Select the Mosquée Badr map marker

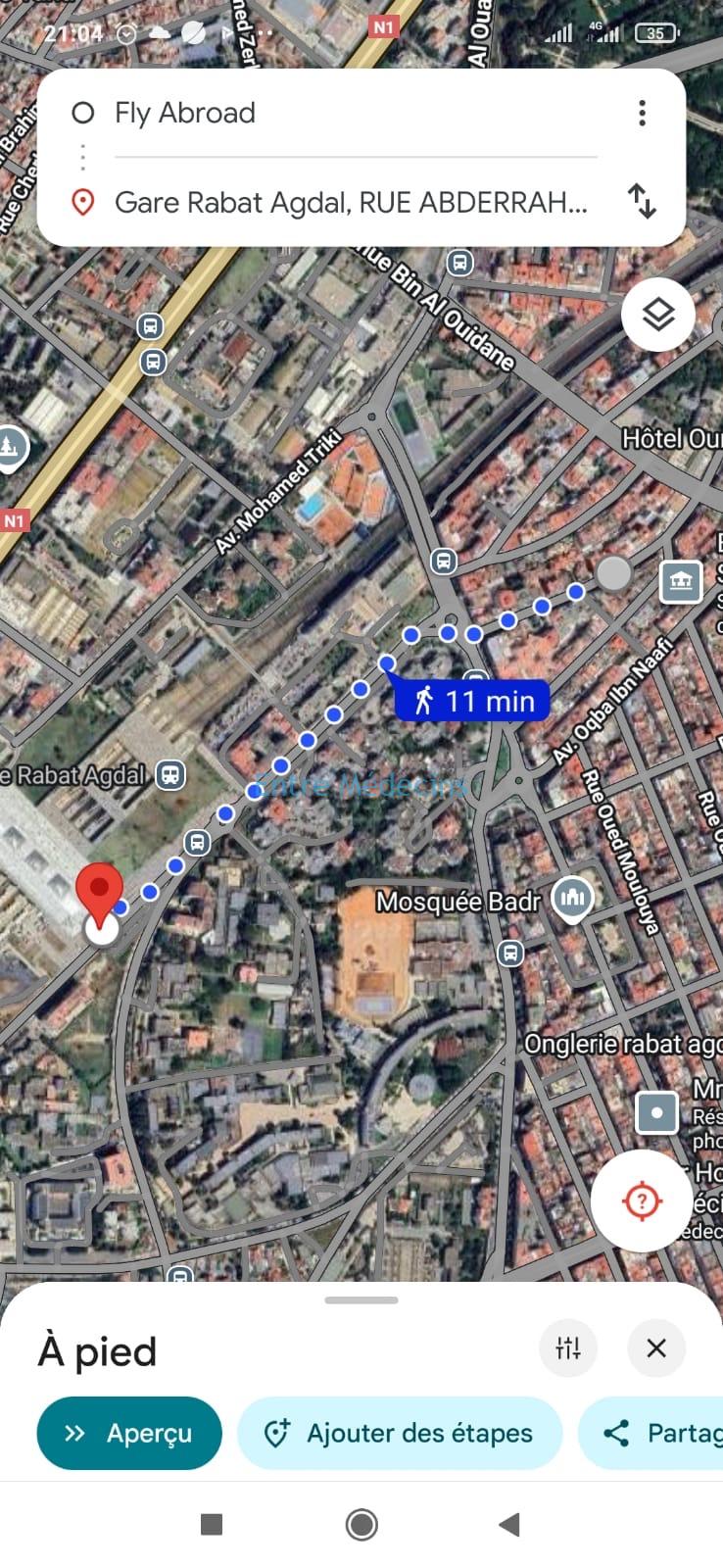pos(572,897)
